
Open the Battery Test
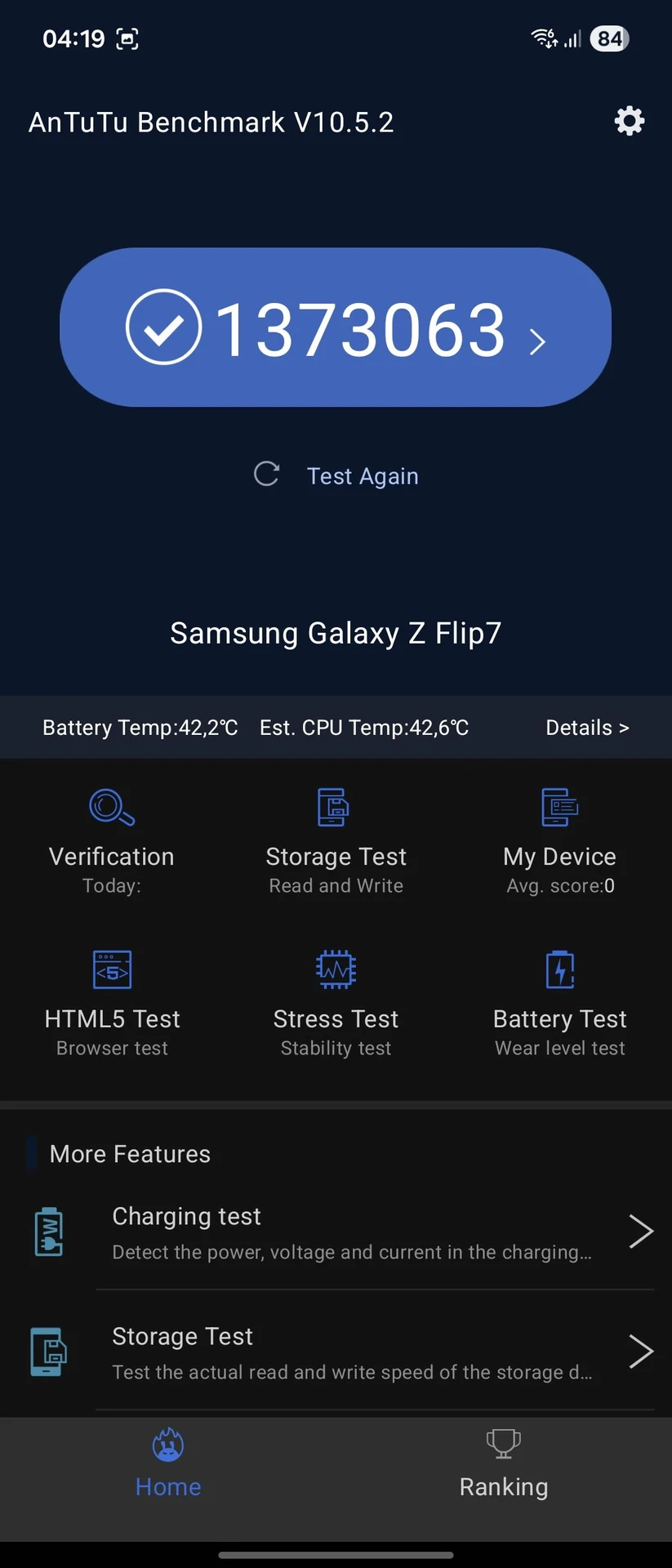(x=560, y=1004)
